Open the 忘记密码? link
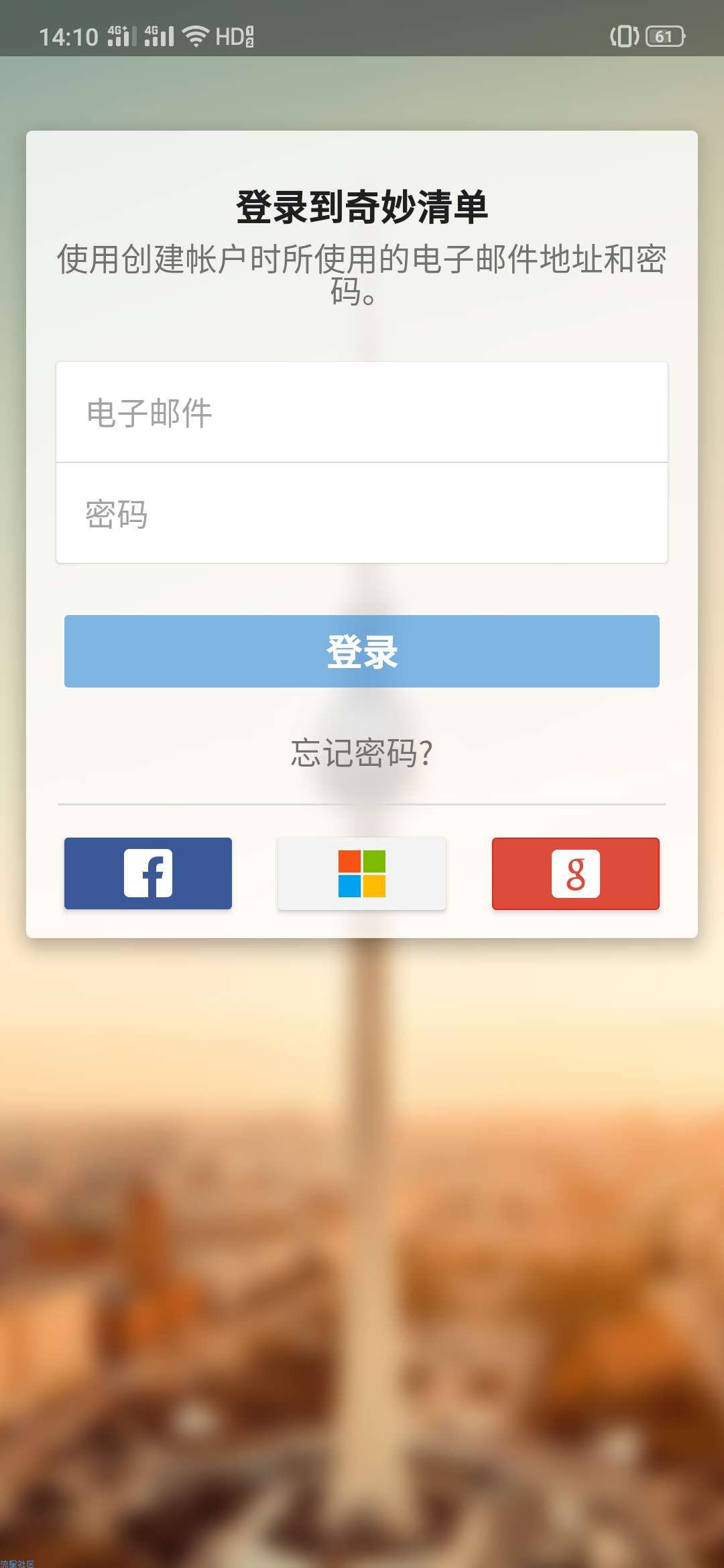 point(362,753)
